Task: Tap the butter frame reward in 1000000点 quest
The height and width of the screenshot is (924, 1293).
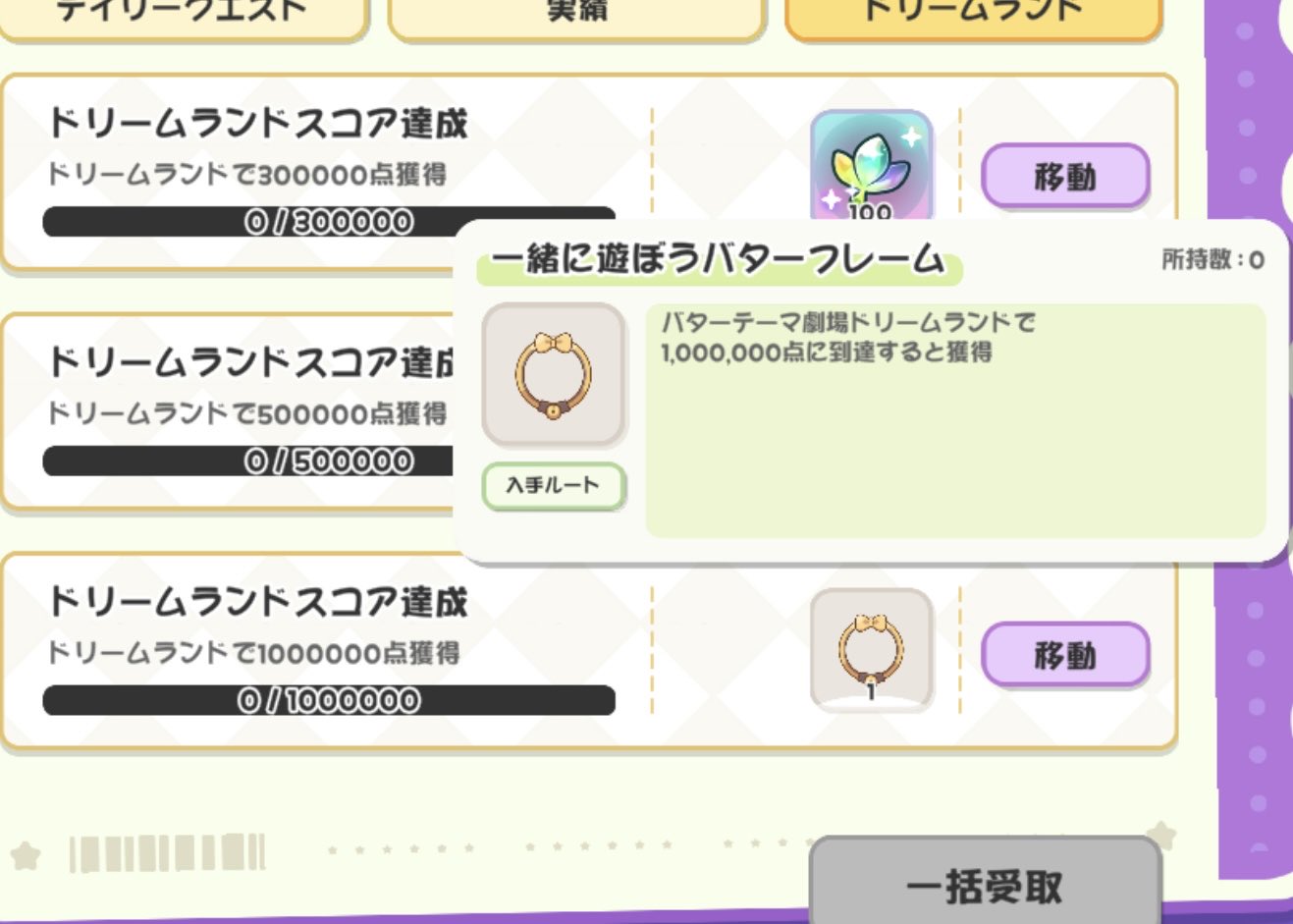Action: click(871, 649)
